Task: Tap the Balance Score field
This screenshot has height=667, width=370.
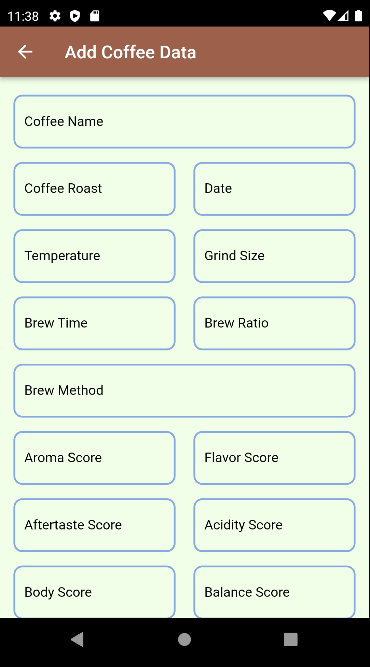Action: tap(274, 592)
